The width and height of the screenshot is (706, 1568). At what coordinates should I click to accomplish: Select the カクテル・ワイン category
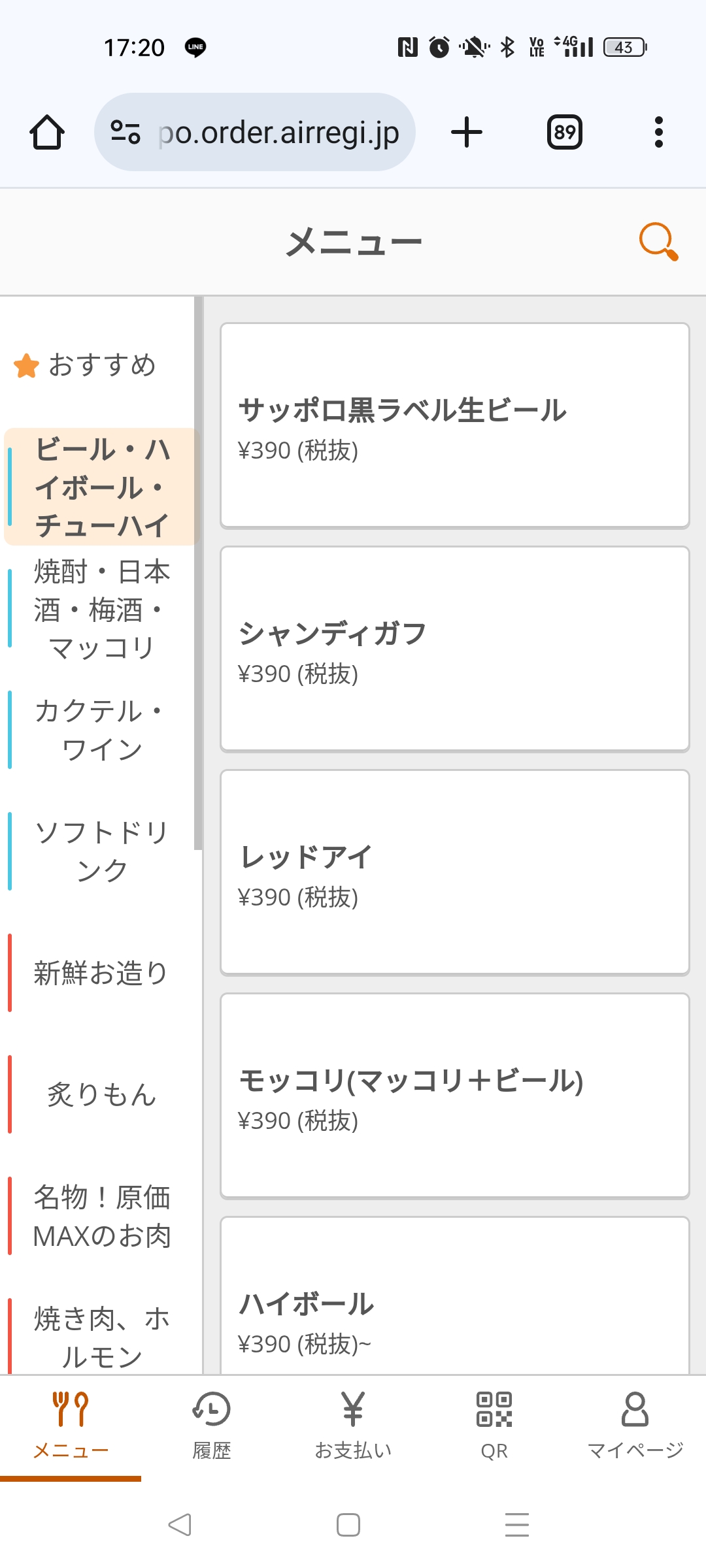(99, 730)
